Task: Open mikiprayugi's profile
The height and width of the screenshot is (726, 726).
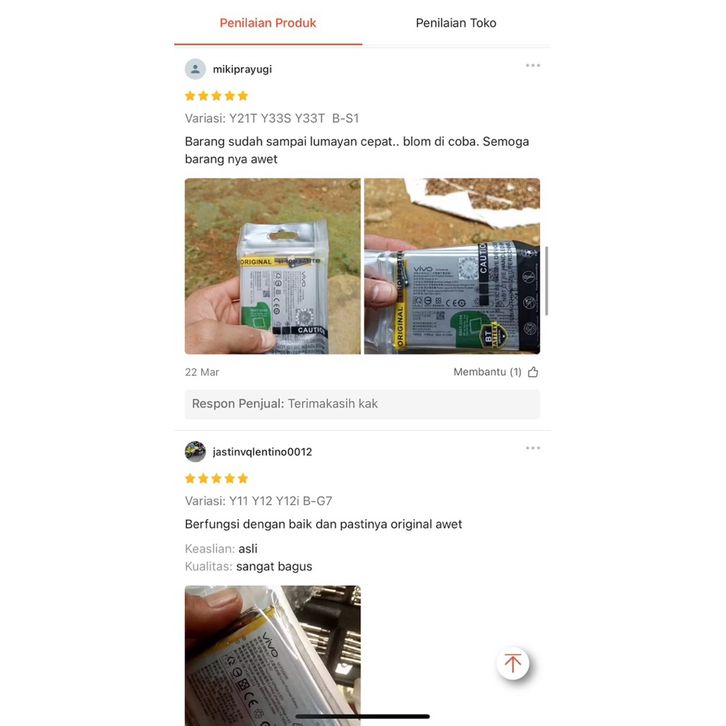Action: point(242,69)
